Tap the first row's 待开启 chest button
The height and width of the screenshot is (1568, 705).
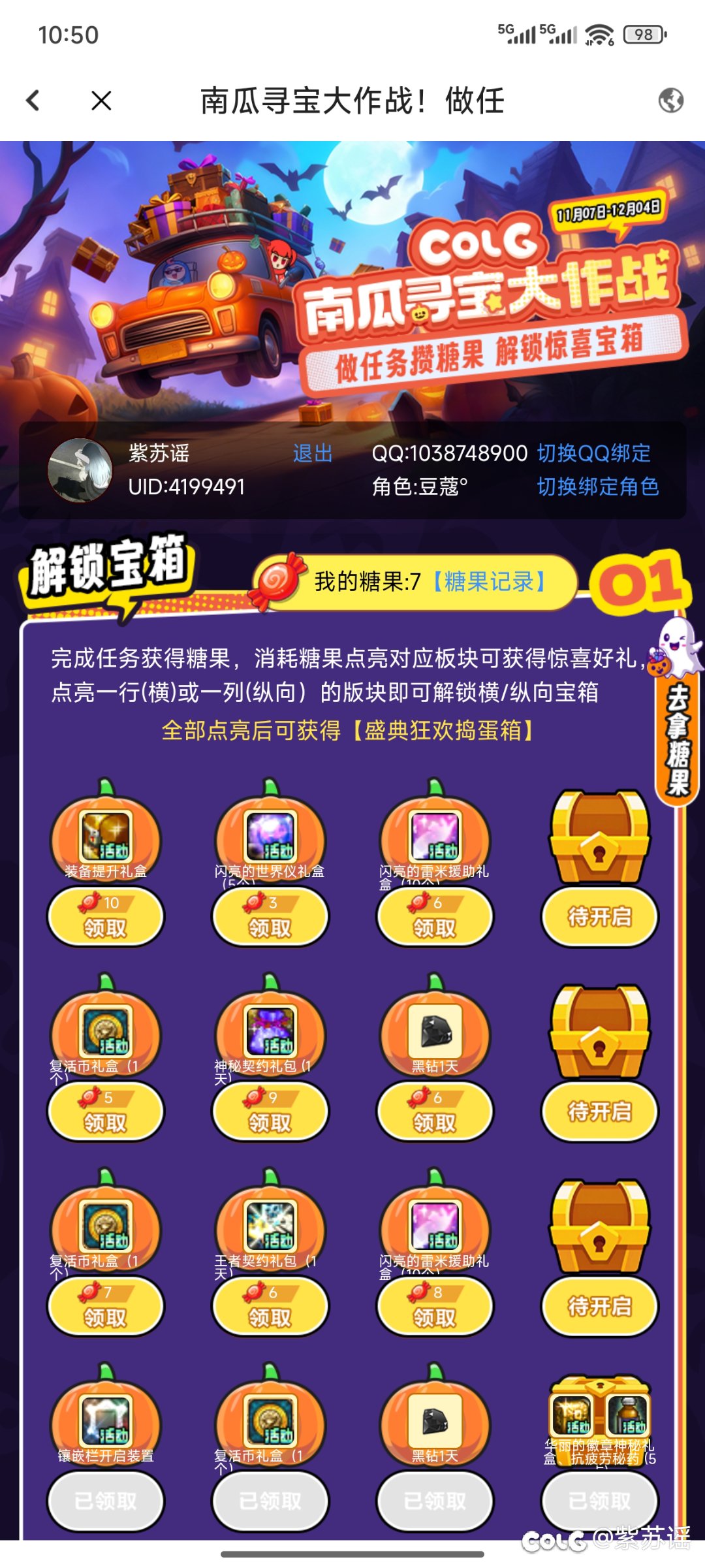[x=599, y=917]
